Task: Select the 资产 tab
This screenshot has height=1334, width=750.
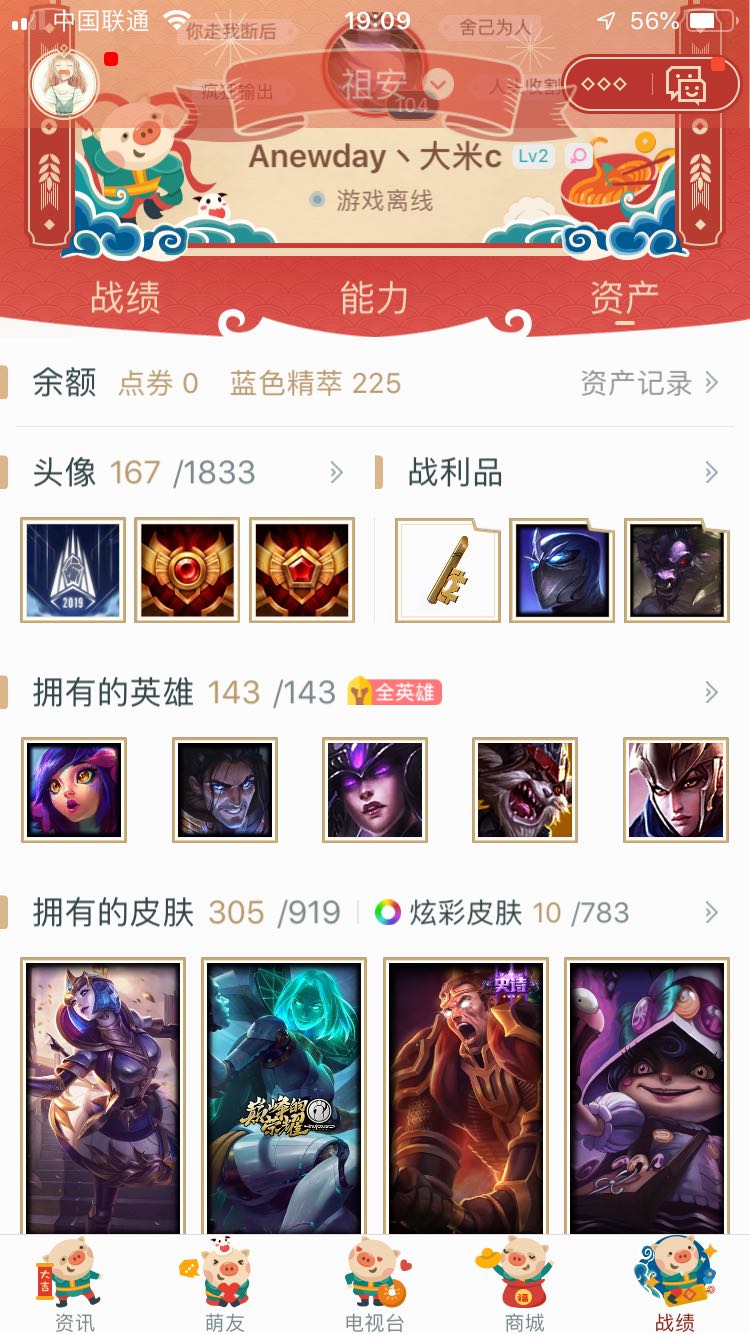Action: (624, 298)
